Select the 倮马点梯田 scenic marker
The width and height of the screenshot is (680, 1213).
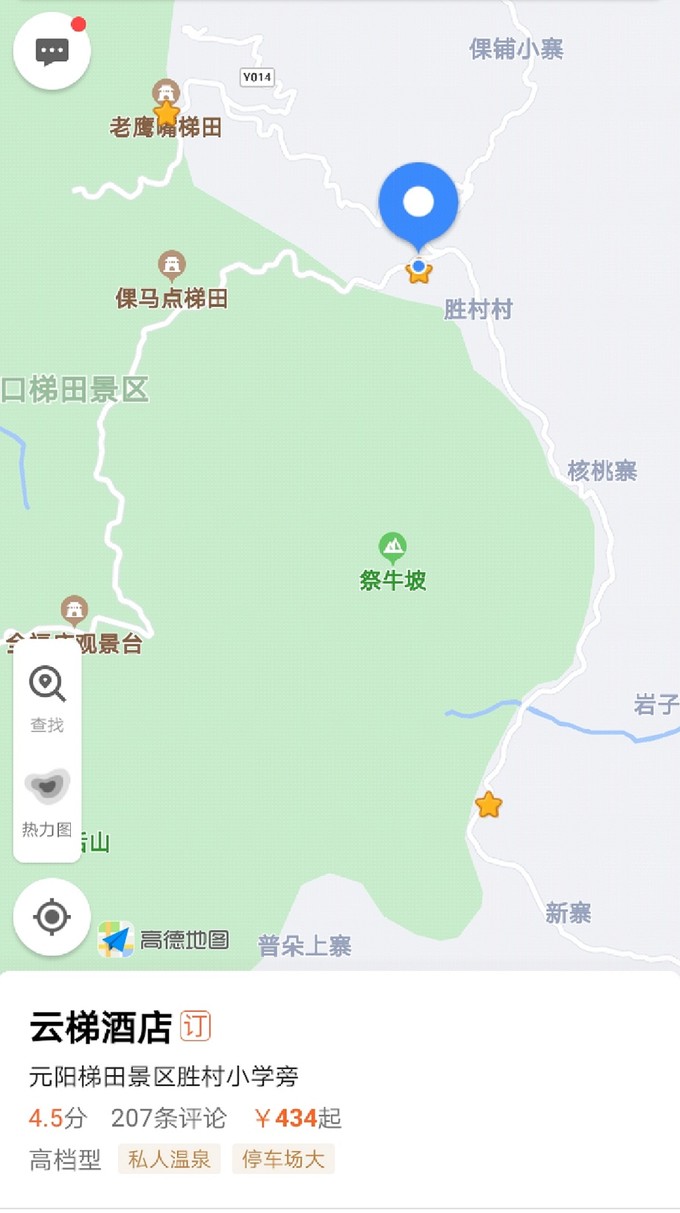pos(172,266)
